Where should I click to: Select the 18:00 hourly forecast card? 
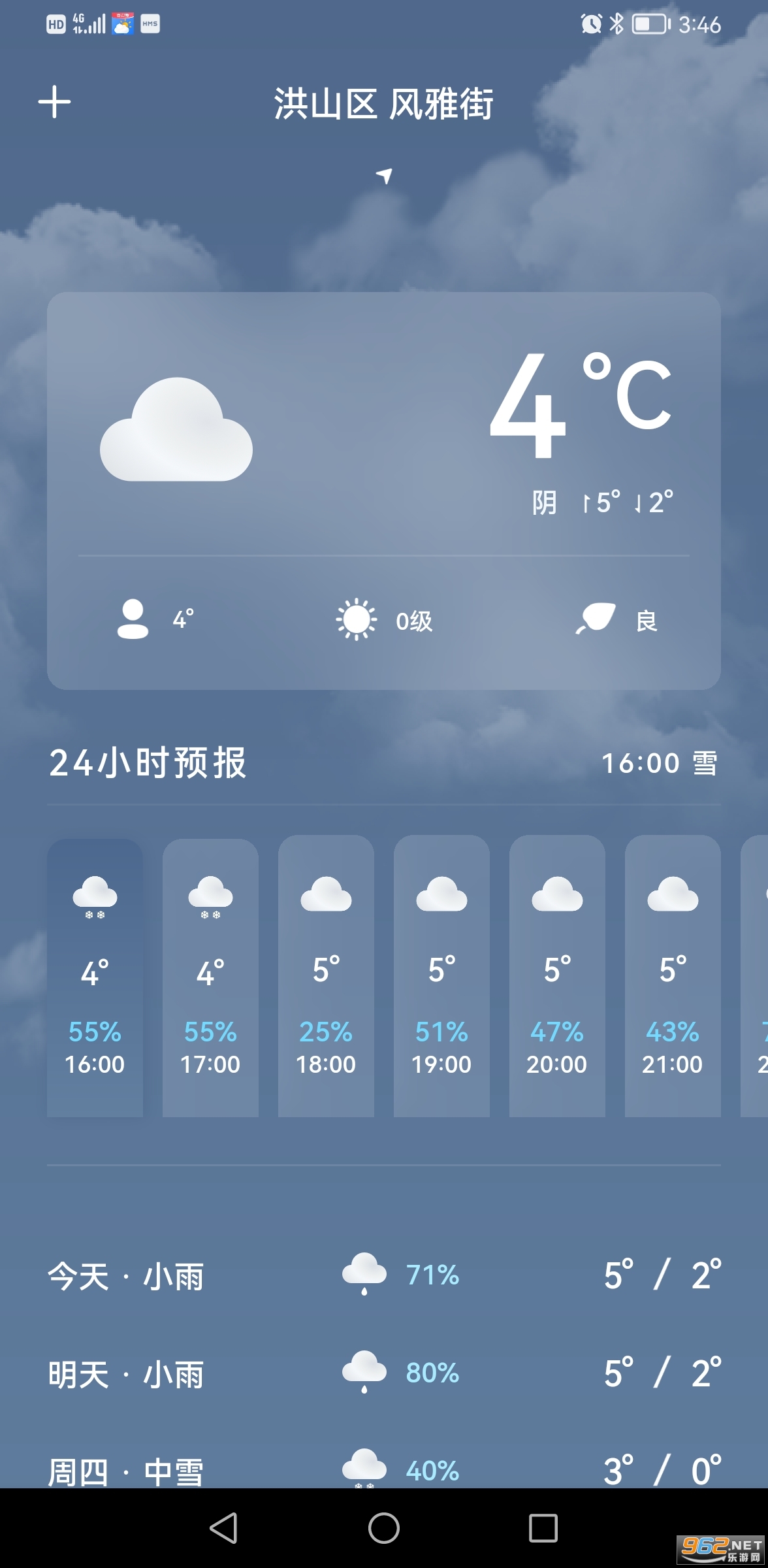326,977
